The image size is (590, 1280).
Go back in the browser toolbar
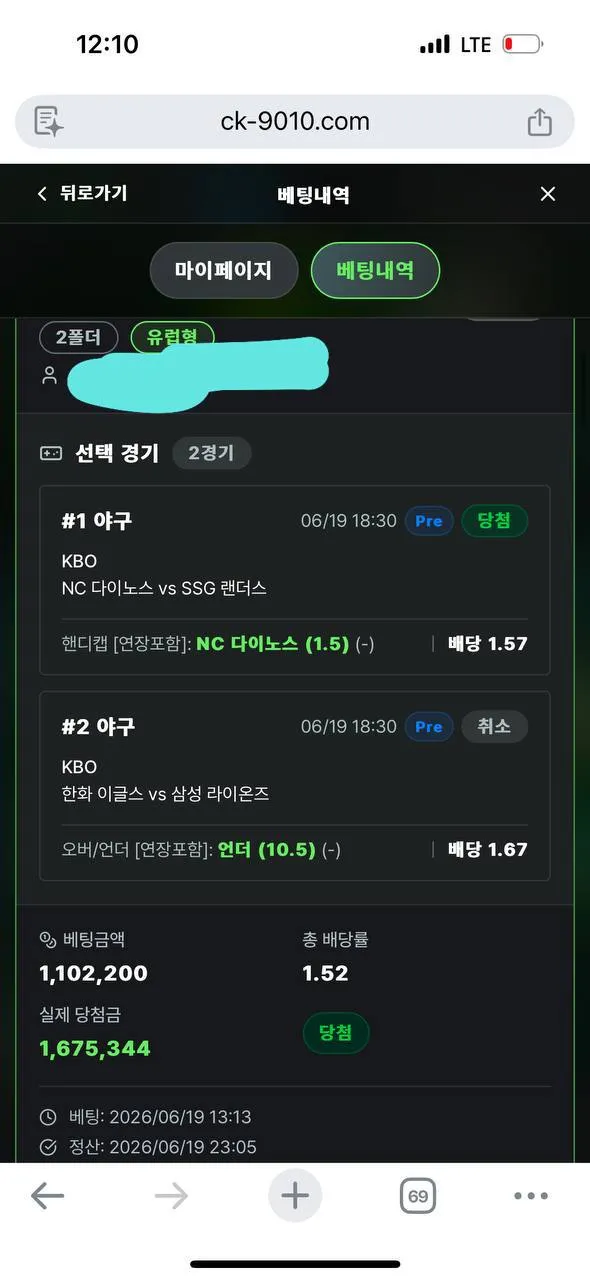click(47, 1196)
